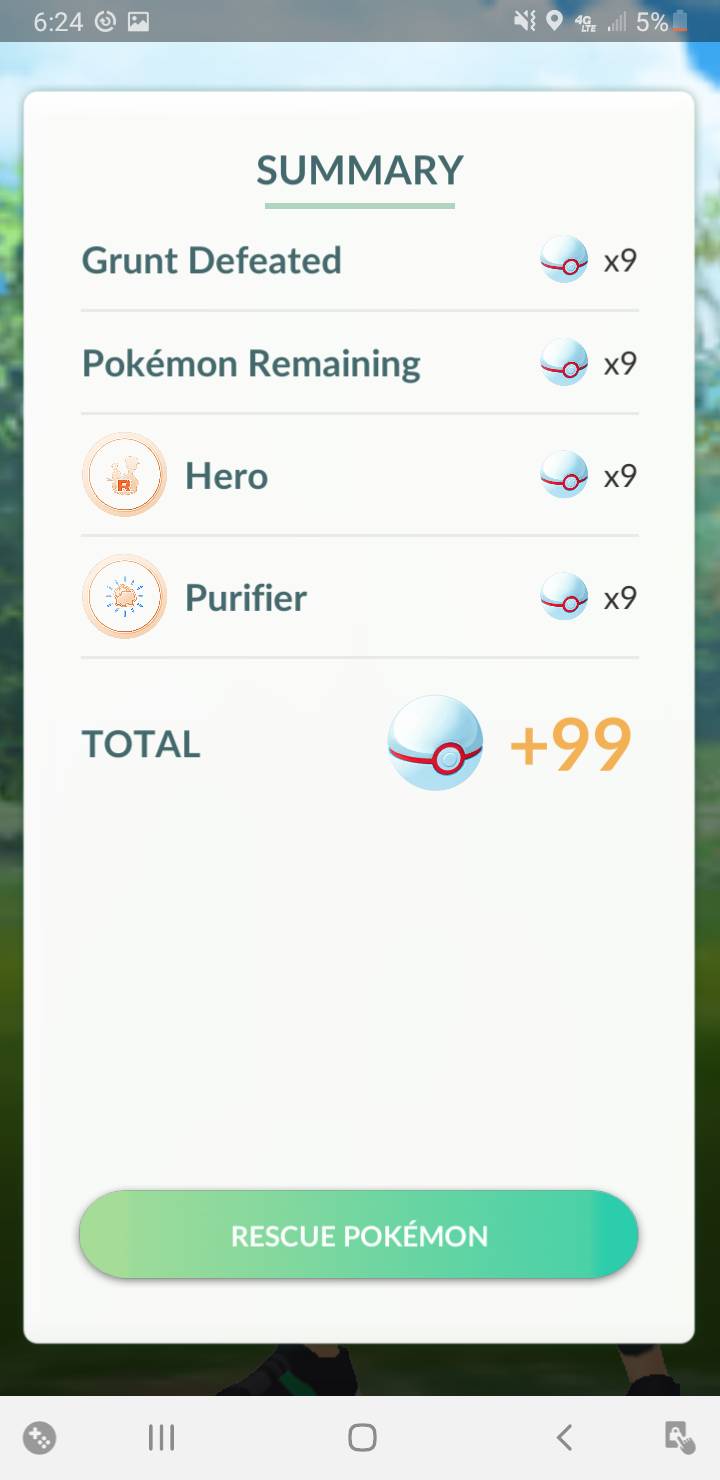
Task: Tap the Game Tools icon in navigation bar
Action: (38, 1437)
